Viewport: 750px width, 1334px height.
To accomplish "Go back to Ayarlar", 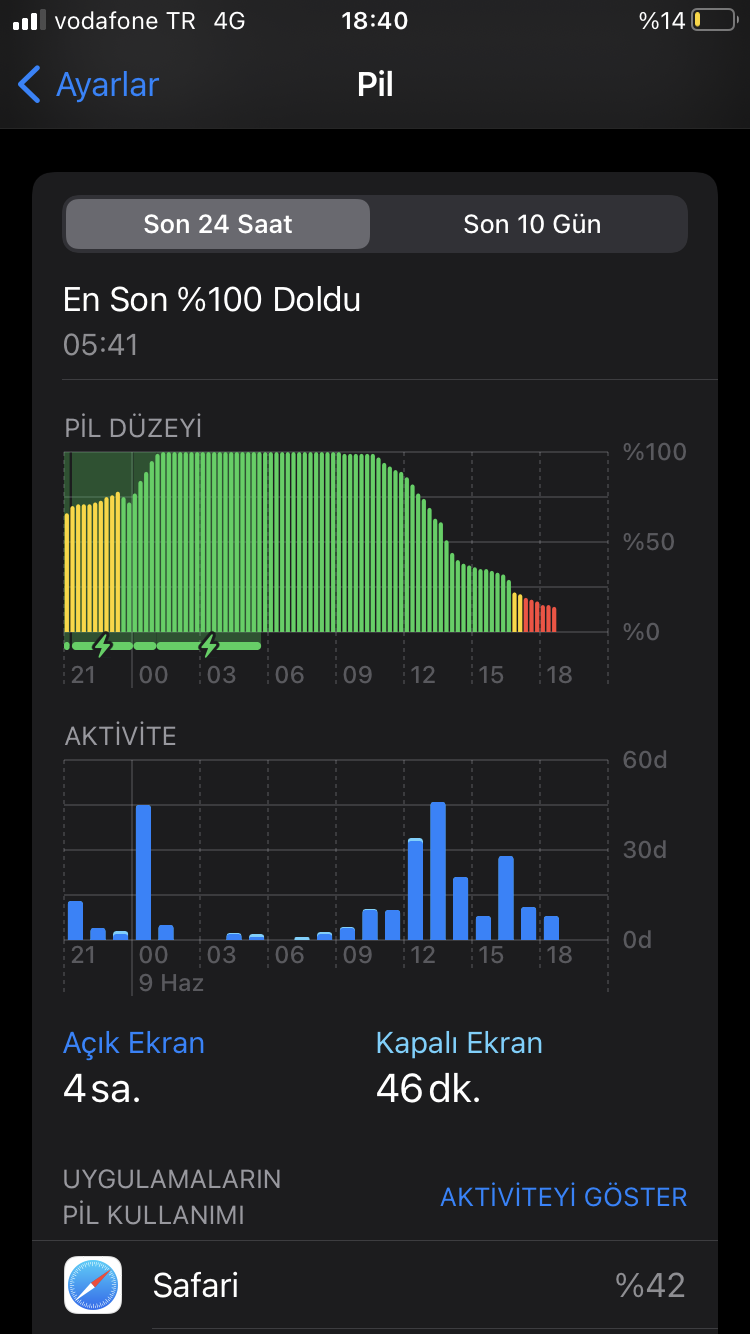I will (x=88, y=85).
